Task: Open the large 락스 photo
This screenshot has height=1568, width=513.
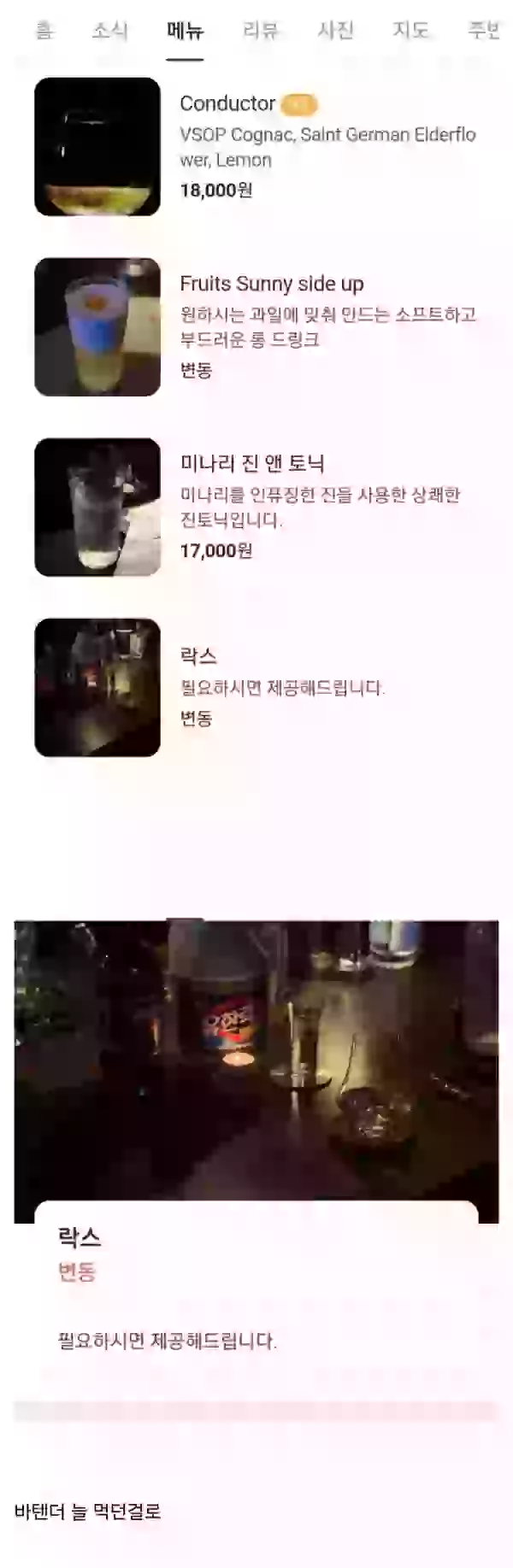Action: click(256, 1060)
